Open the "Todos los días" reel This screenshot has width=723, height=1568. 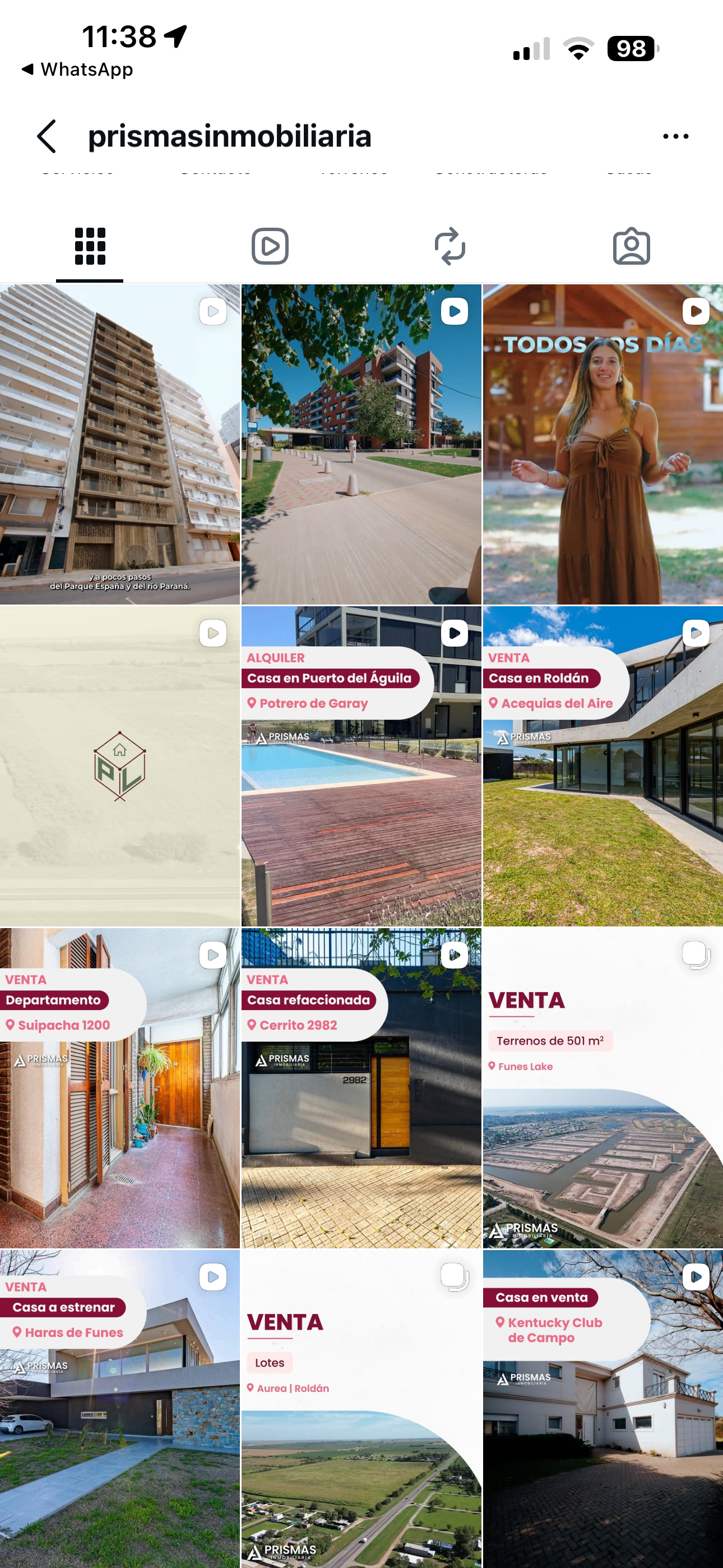[x=603, y=444]
